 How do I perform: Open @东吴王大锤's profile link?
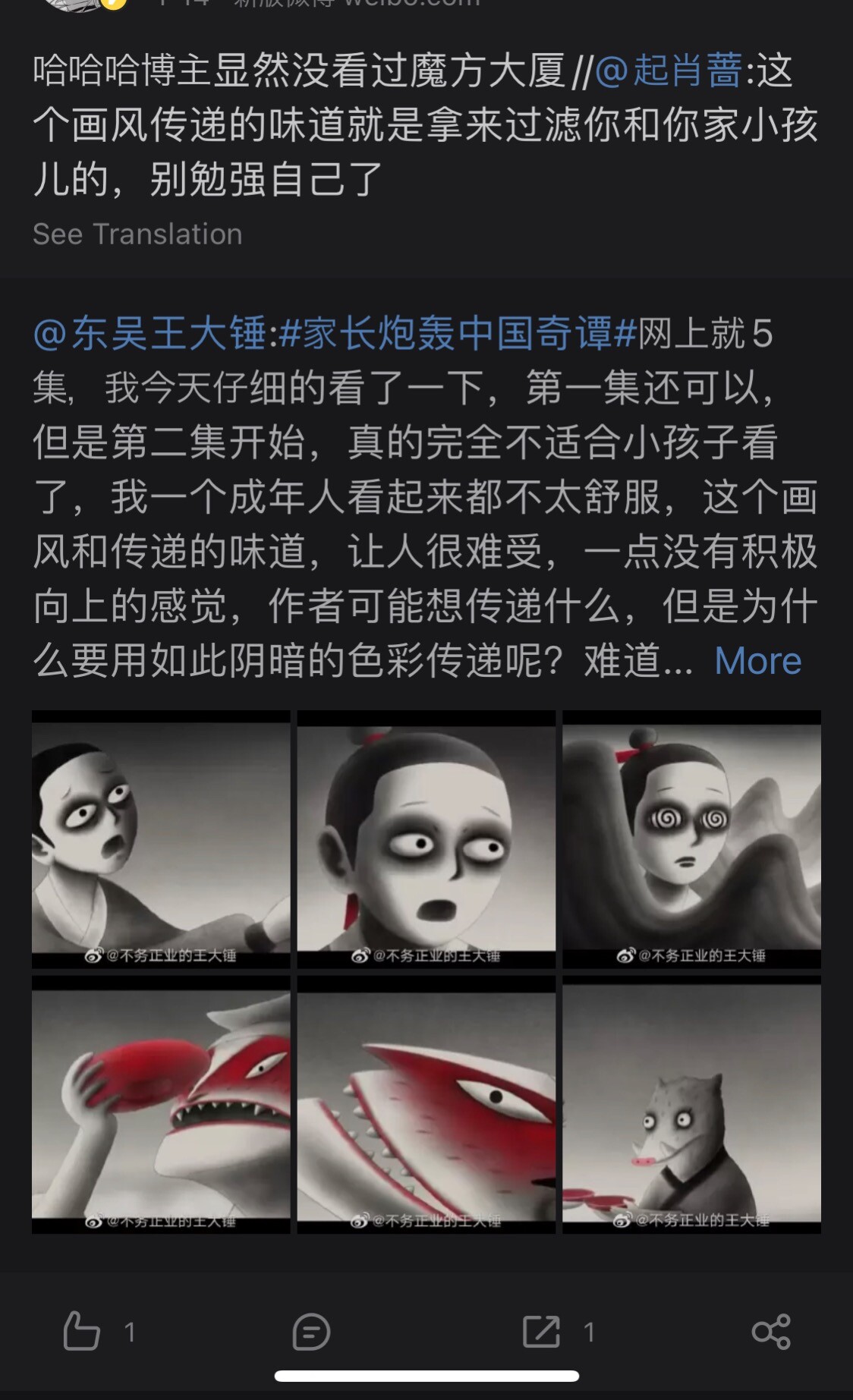click(x=150, y=333)
